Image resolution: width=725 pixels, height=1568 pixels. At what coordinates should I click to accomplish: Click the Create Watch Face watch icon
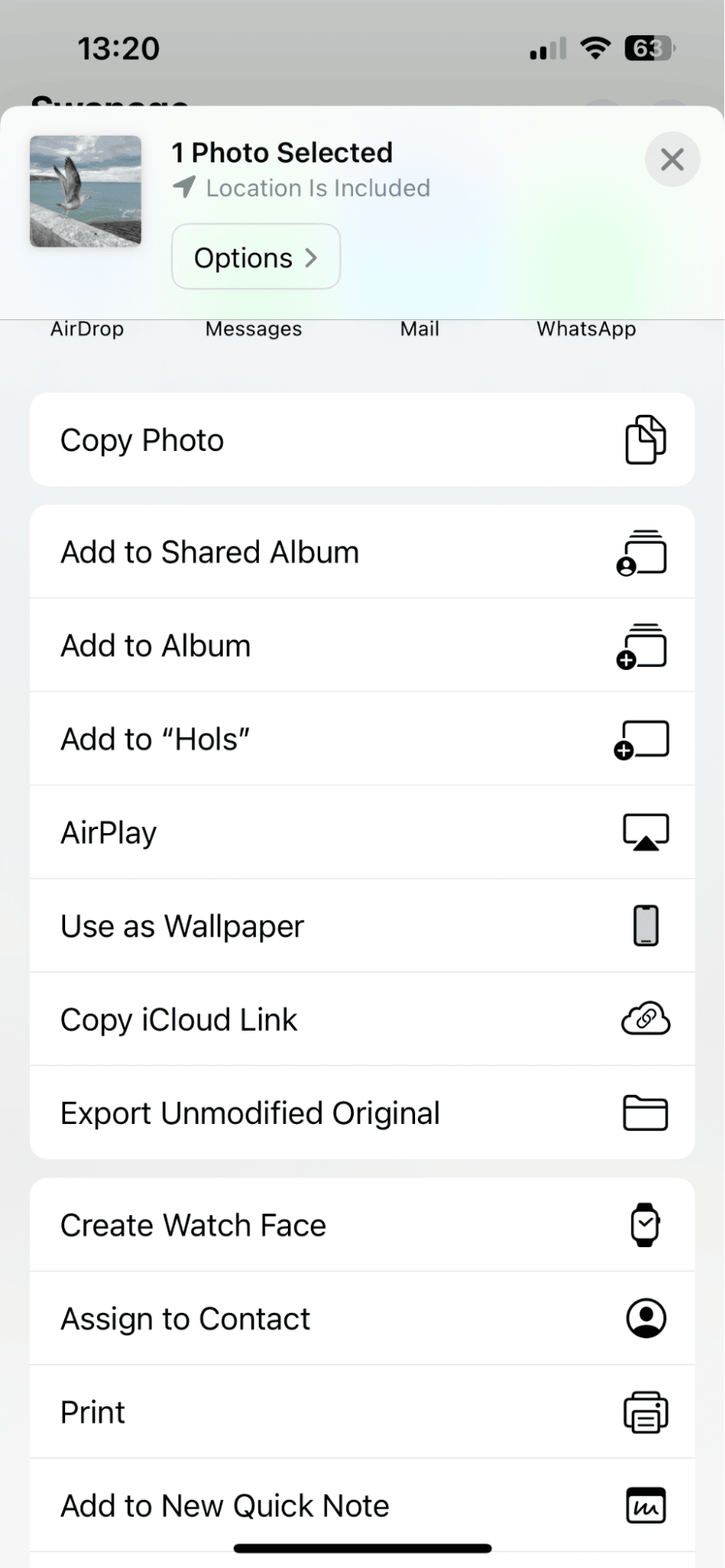tap(643, 1224)
